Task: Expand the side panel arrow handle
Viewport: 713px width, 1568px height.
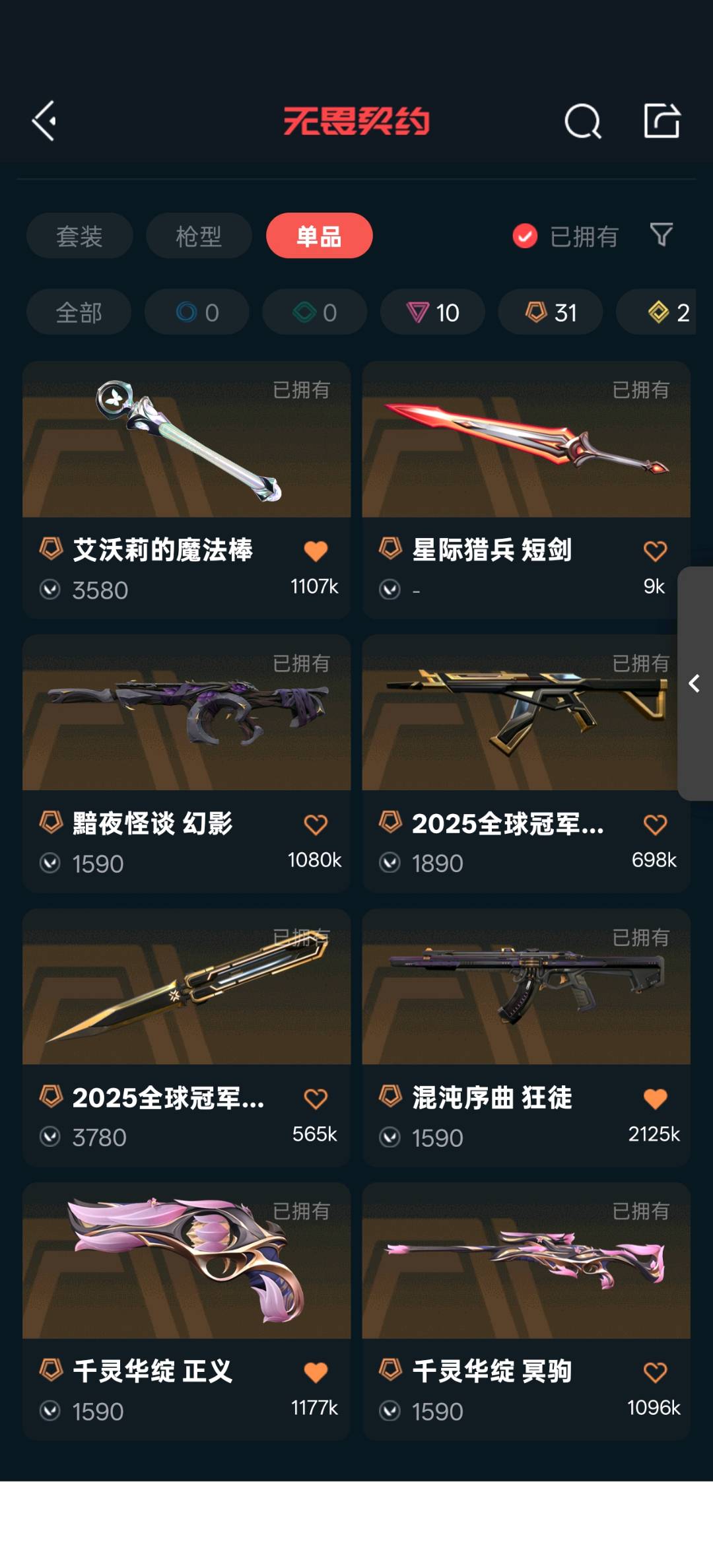Action: pos(695,683)
